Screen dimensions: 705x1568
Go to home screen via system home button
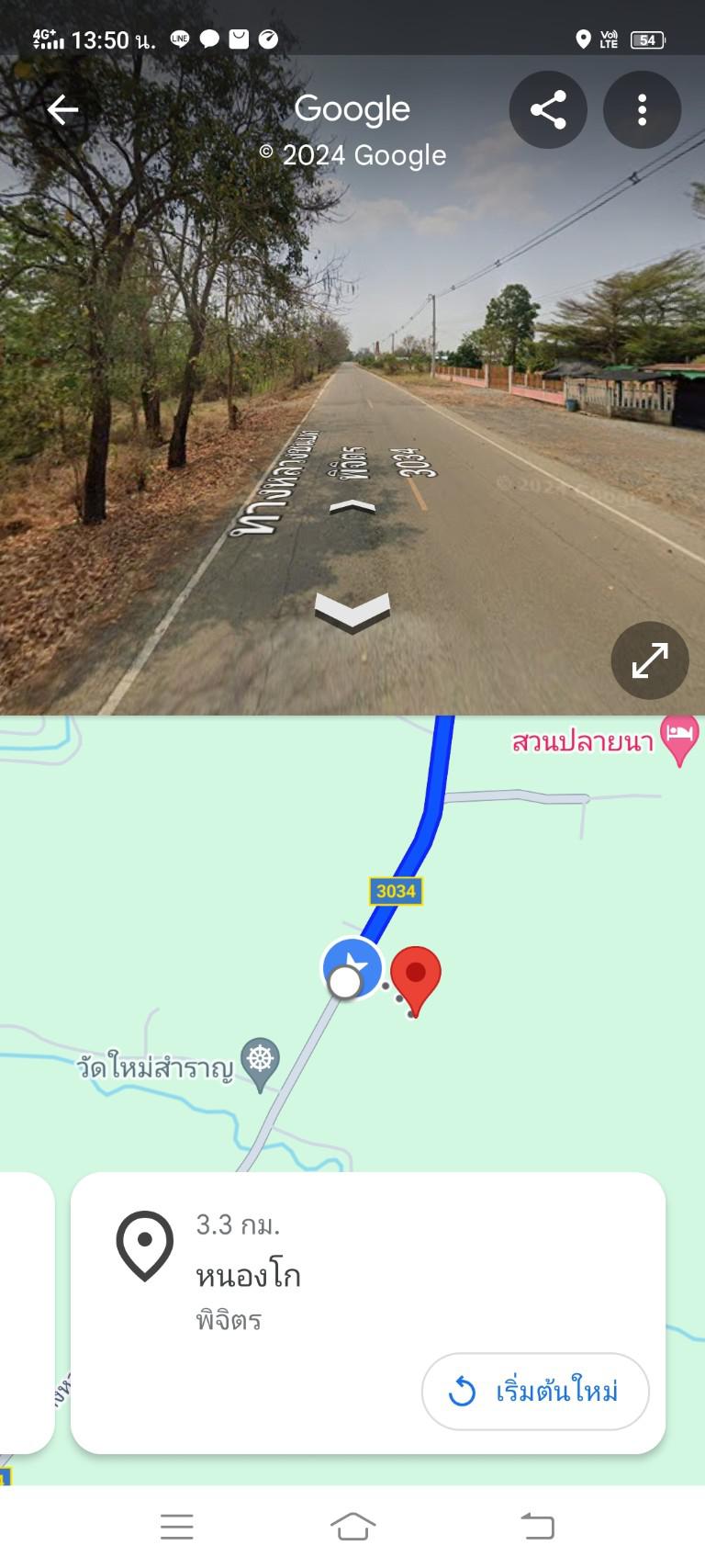pyautogui.click(x=352, y=1527)
